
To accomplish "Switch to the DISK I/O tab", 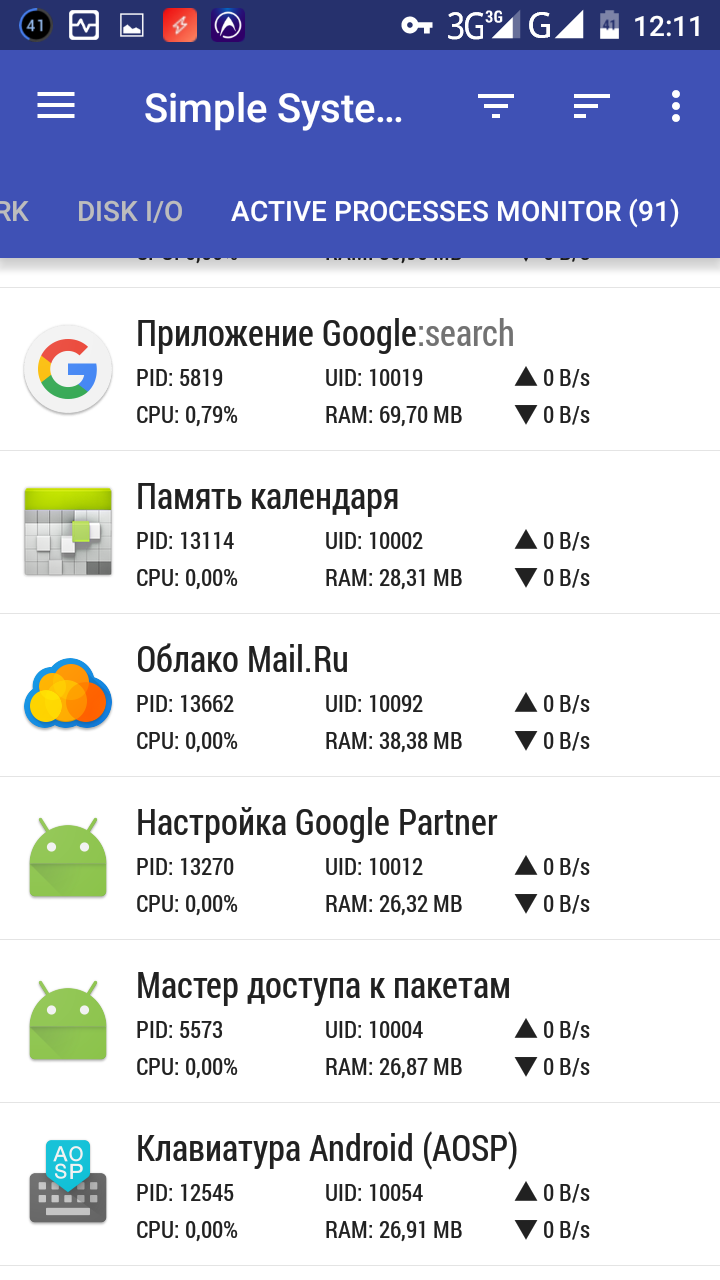I will tap(130, 211).
